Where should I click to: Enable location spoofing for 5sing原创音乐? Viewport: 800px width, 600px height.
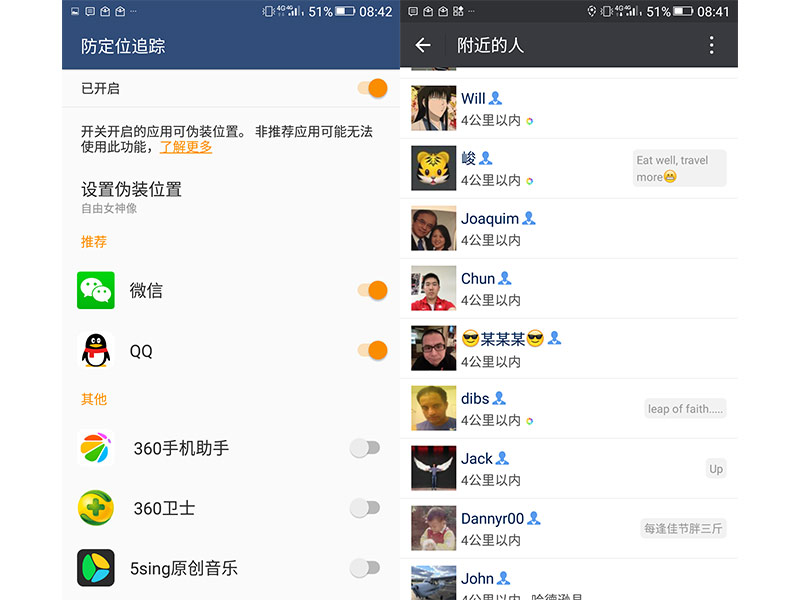coord(365,568)
